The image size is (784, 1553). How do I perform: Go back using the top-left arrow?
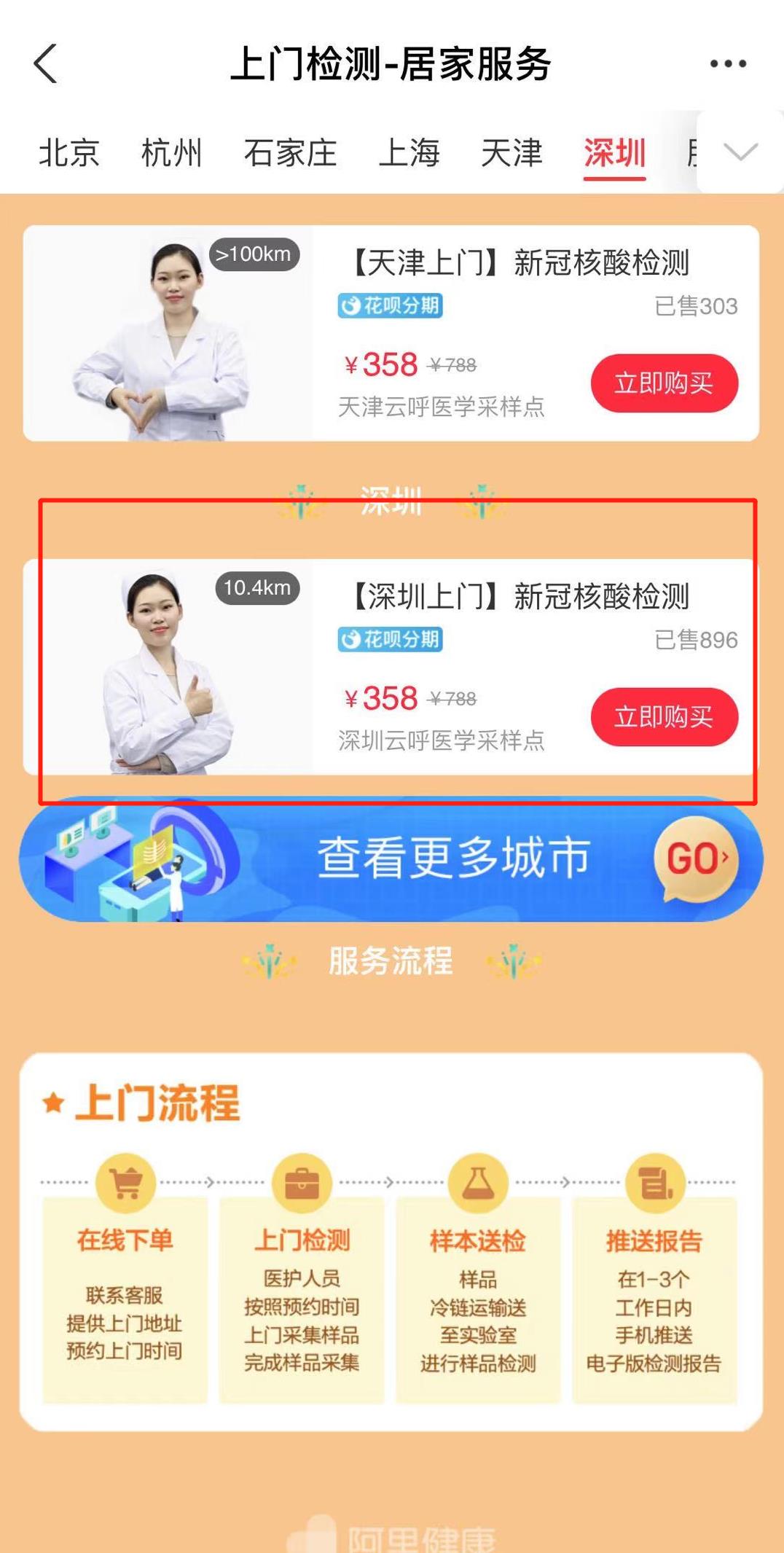click(45, 63)
